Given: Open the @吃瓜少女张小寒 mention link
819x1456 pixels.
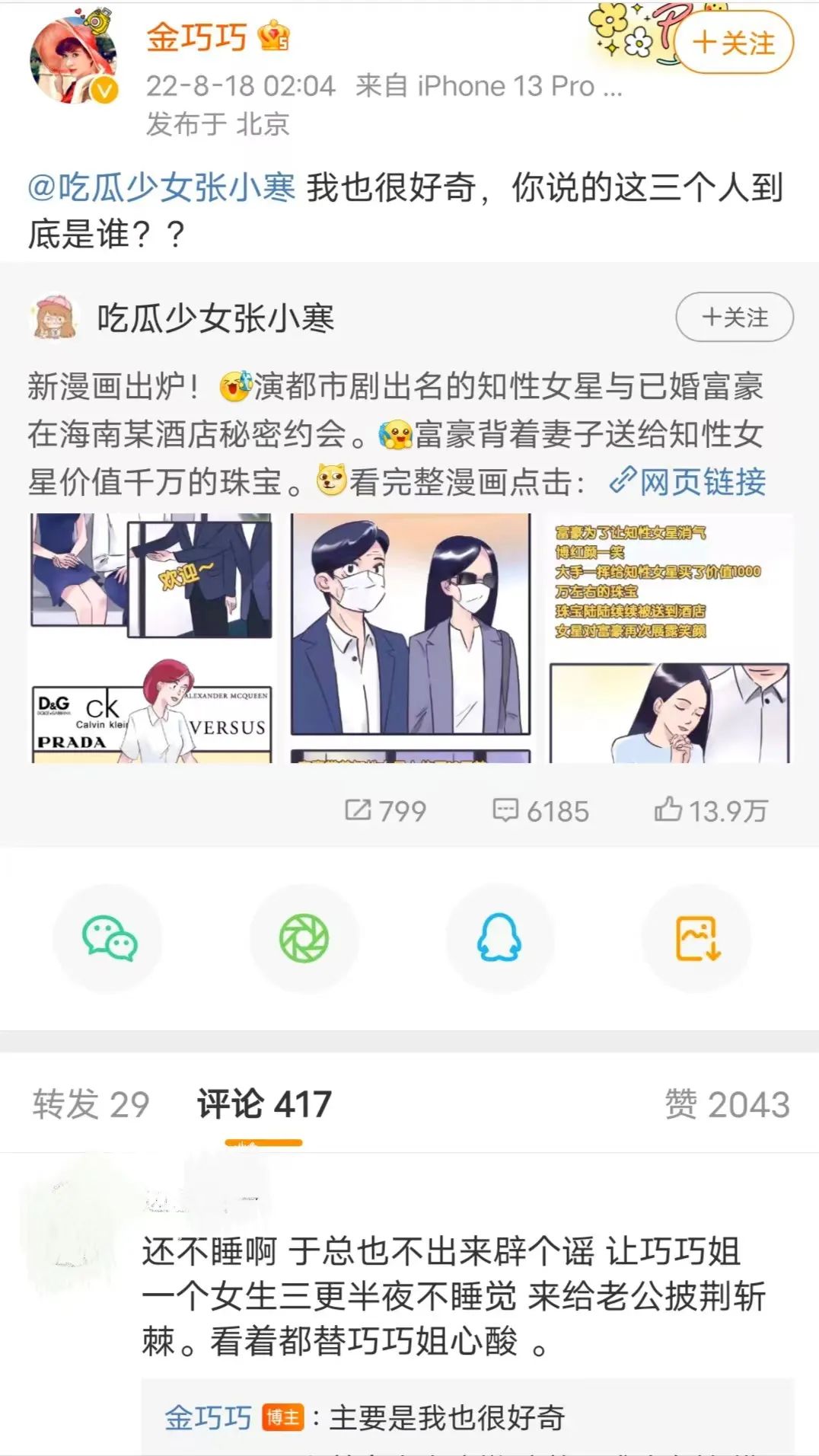Looking at the screenshot, I should pos(161,187).
